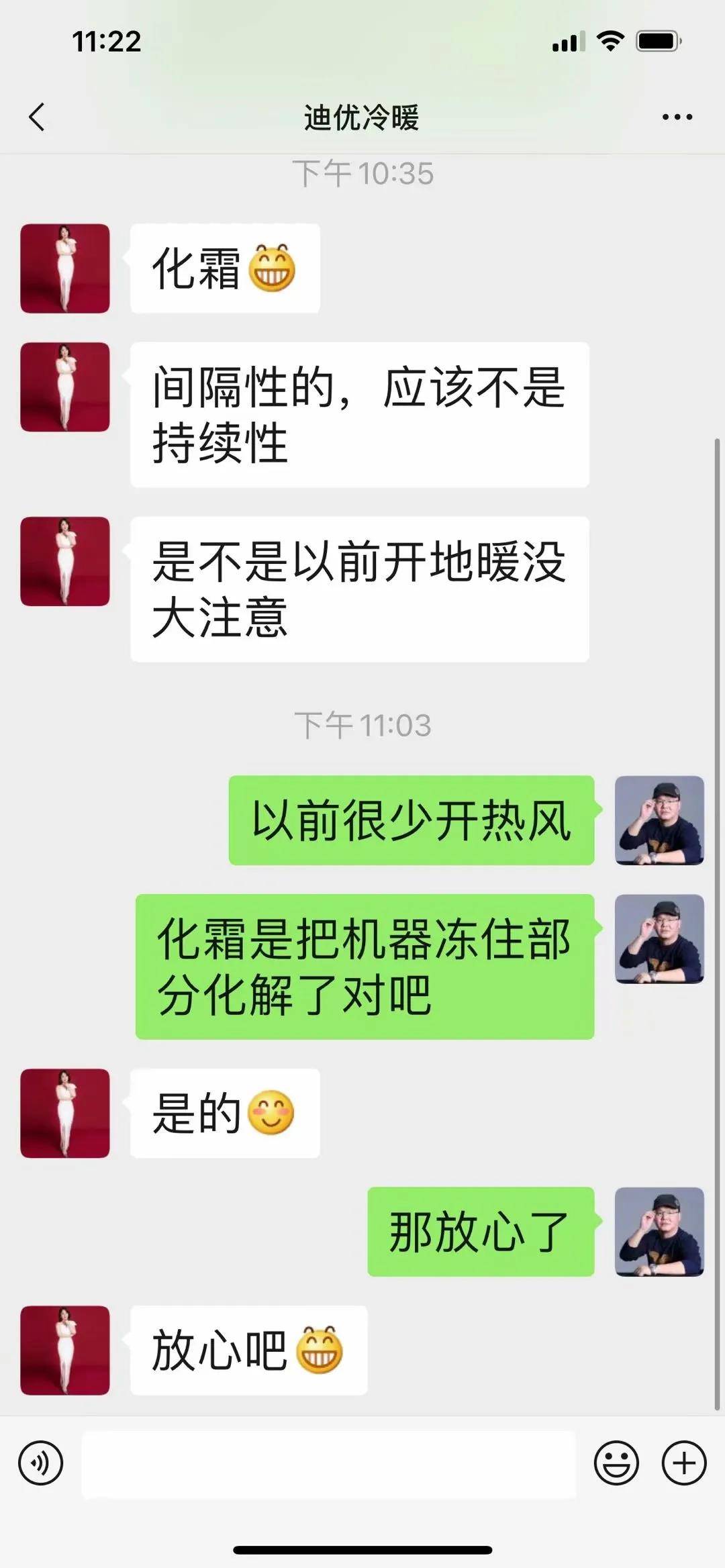Open my avatar beside 那放心了 message

pos(659,1231)
